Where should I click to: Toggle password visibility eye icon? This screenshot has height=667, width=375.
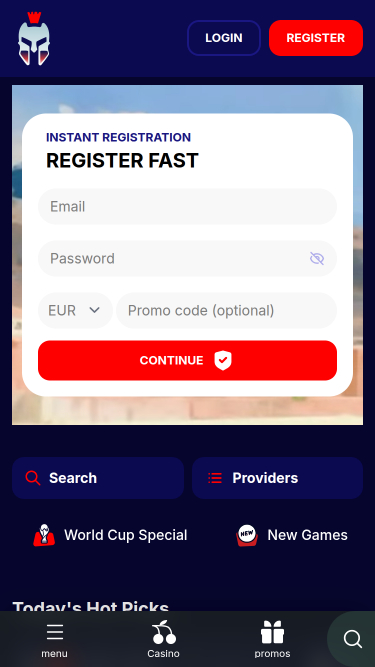coord(317,258)
